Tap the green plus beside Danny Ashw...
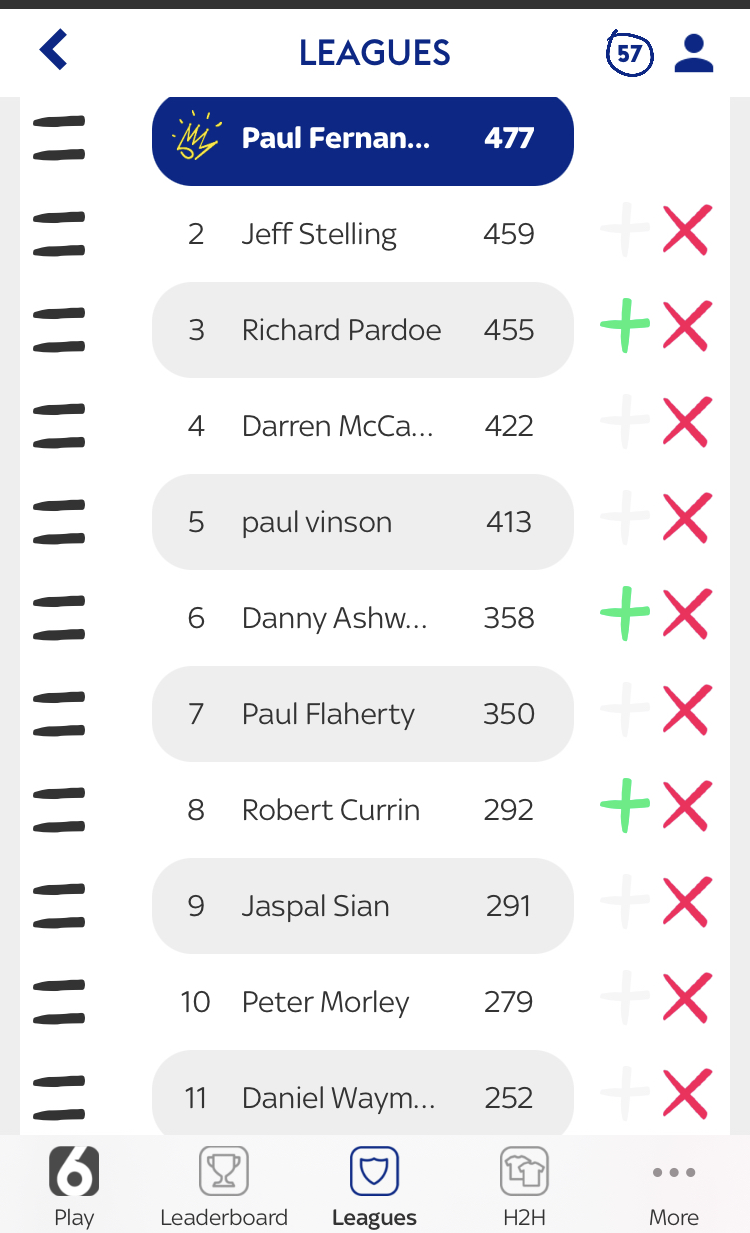The width and height of the screenshot is (750, 1233). pyautogui.click(x=625, y=614)
